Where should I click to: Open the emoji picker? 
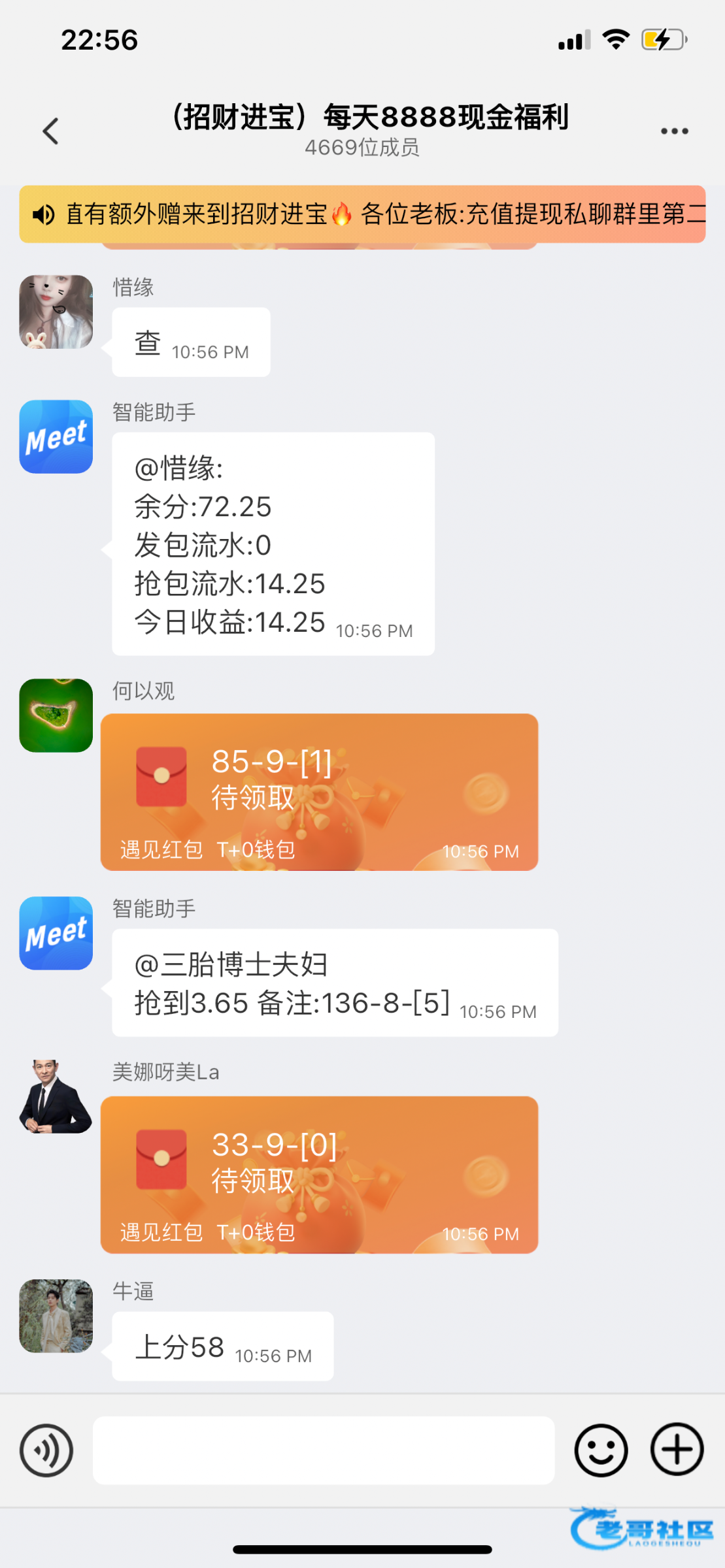coord(601,1450)
